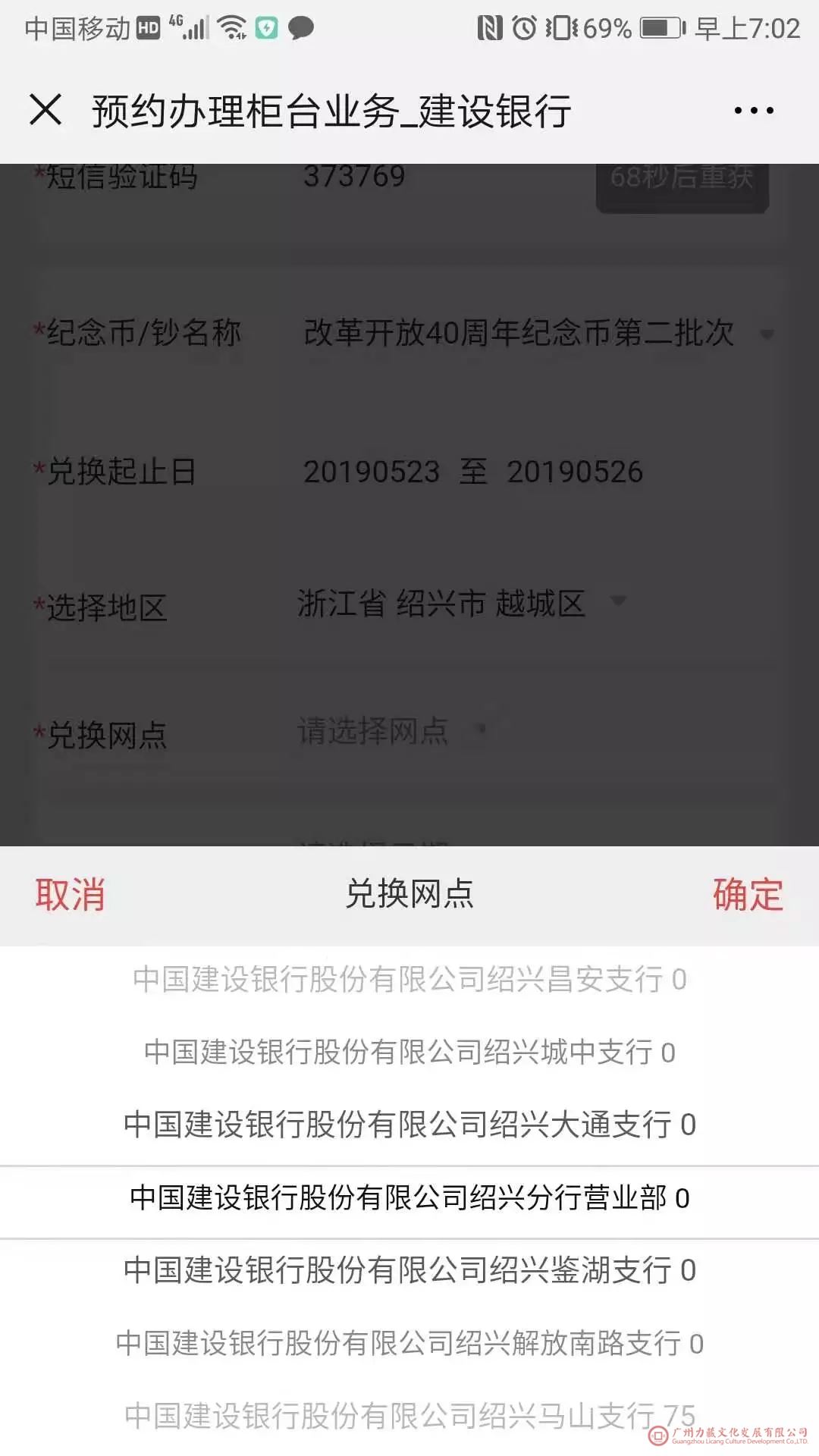Pick 绍兴马山支行 with 75 remaining
This screenshot has height=1456, width=819.
(x=409, y=1414)
